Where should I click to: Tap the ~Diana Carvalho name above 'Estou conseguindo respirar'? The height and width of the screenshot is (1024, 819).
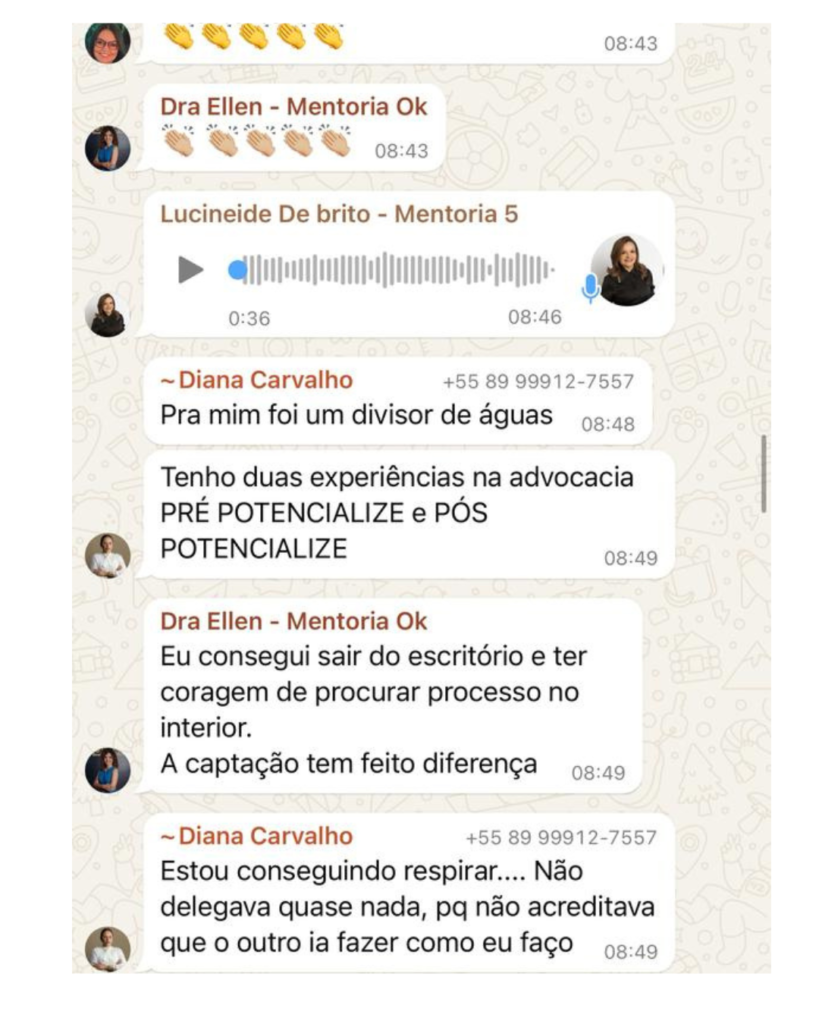pos(257,836)
